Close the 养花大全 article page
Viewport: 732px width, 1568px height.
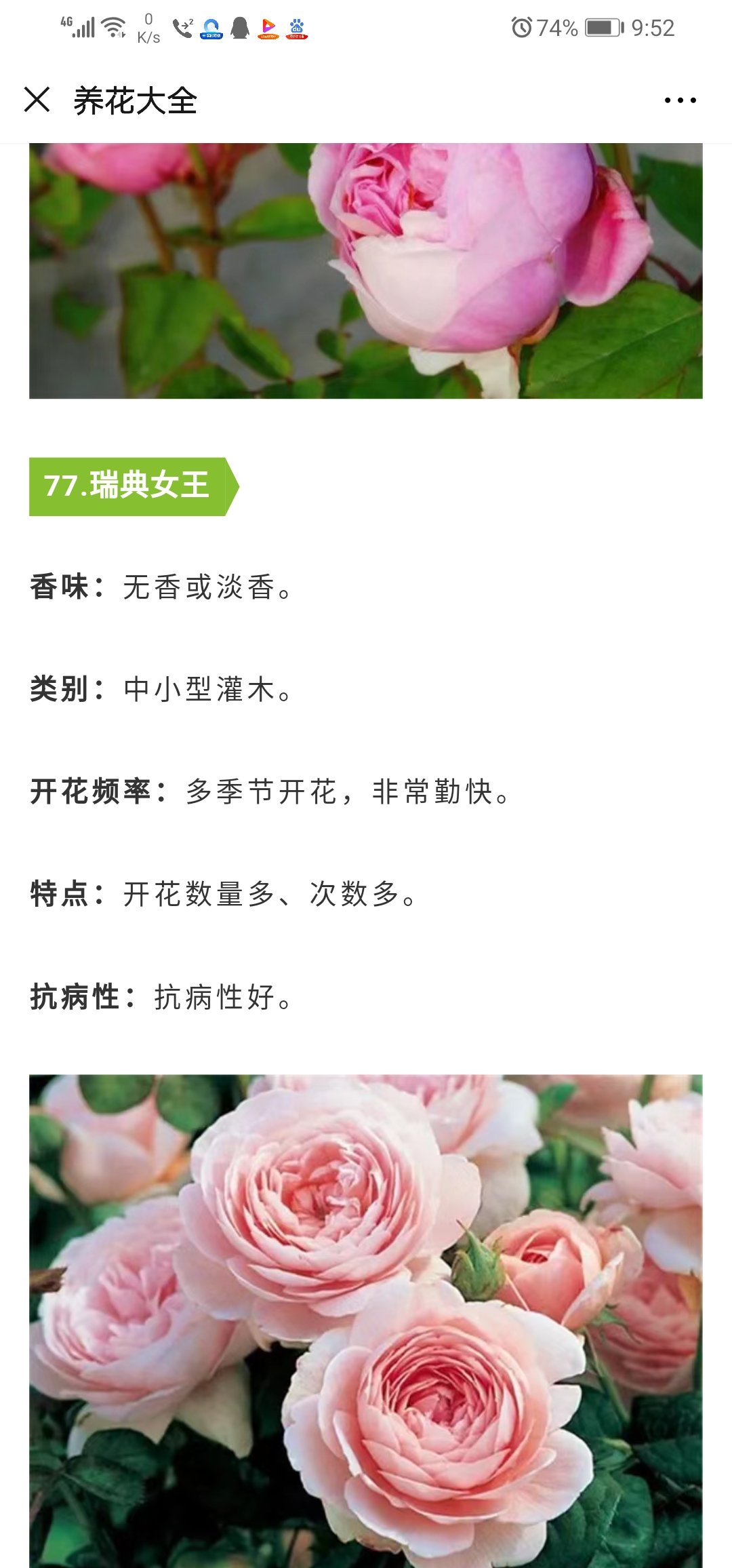[x=37, y=100]
